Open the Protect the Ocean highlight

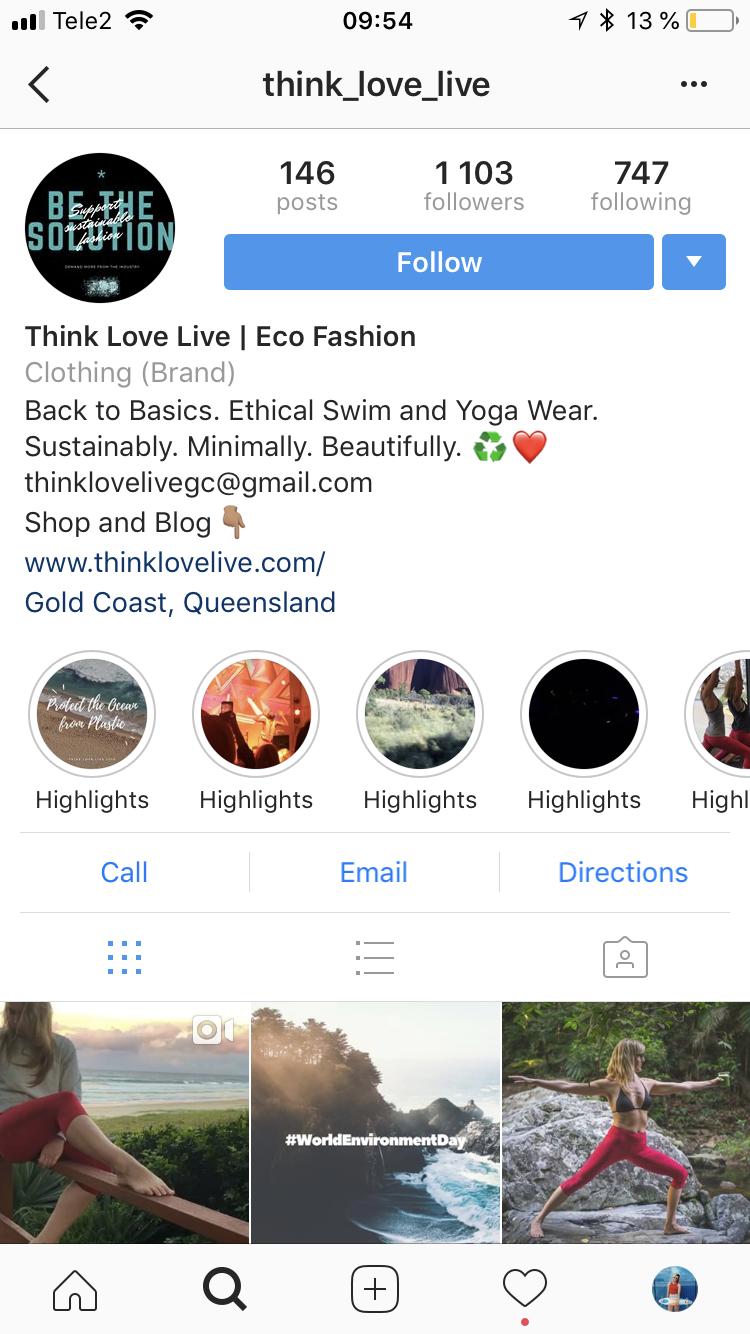click(x=92, y=714)
